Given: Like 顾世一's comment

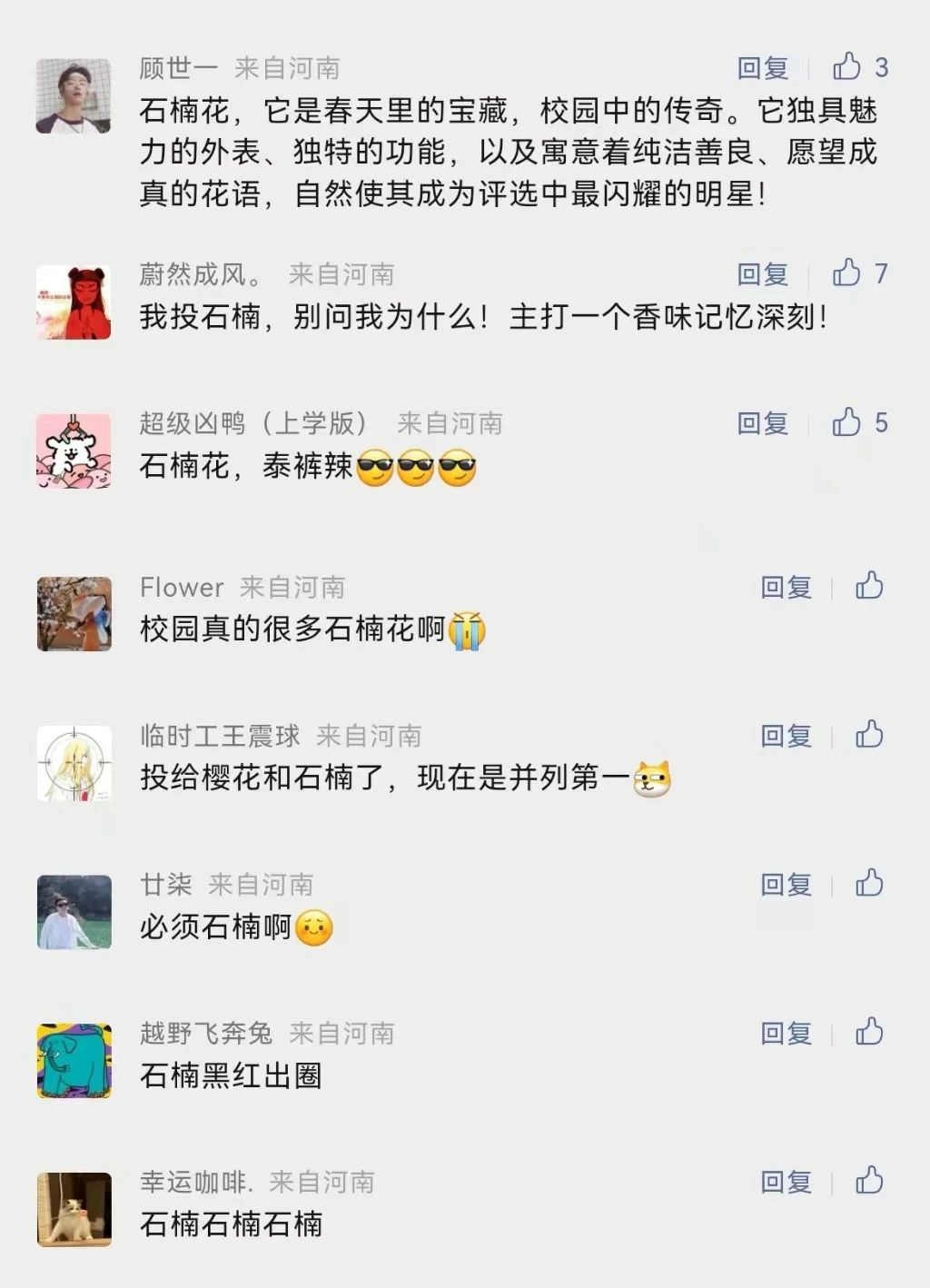Looking at the screenshot, I should click(x=847, y=67).
